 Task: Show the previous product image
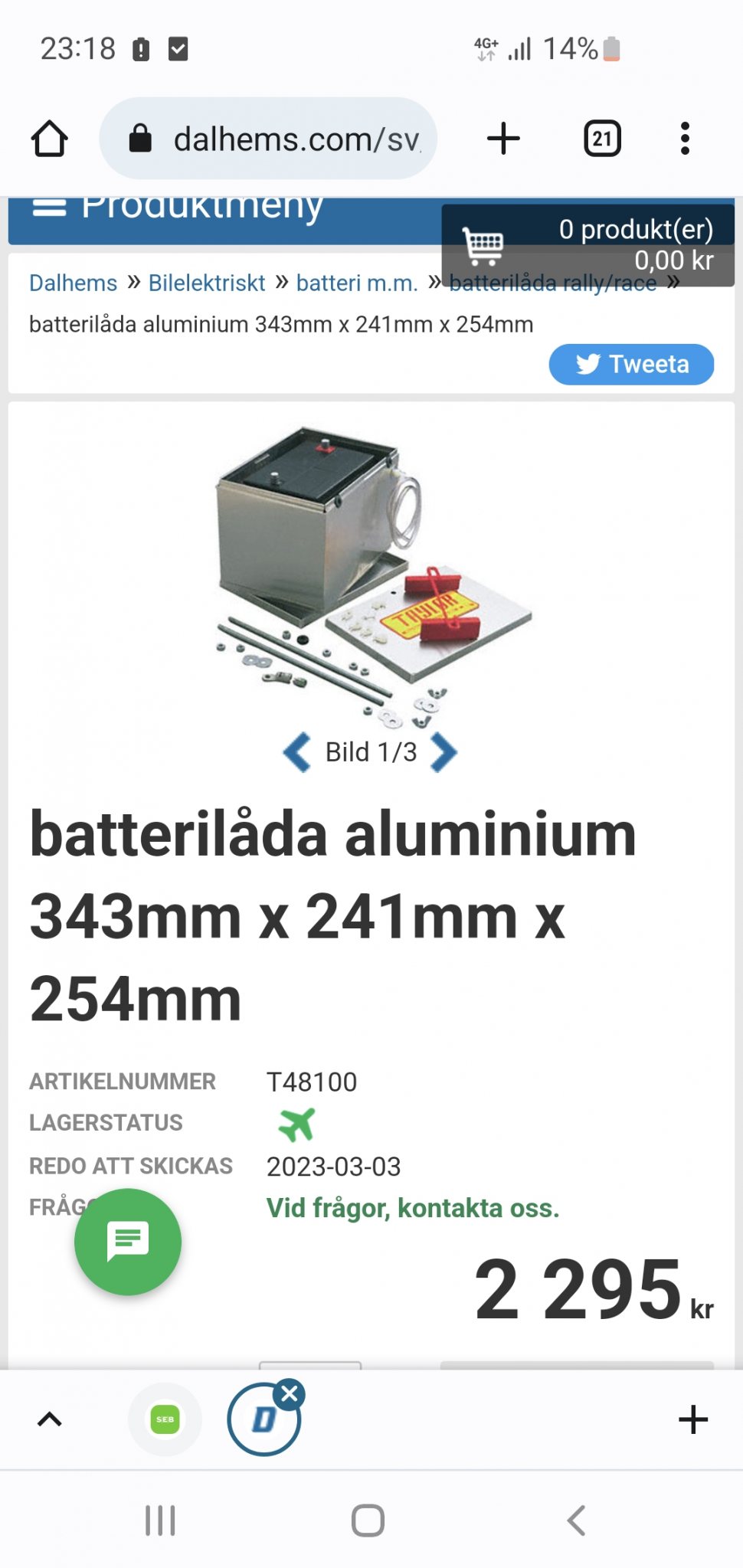(296, 752)
